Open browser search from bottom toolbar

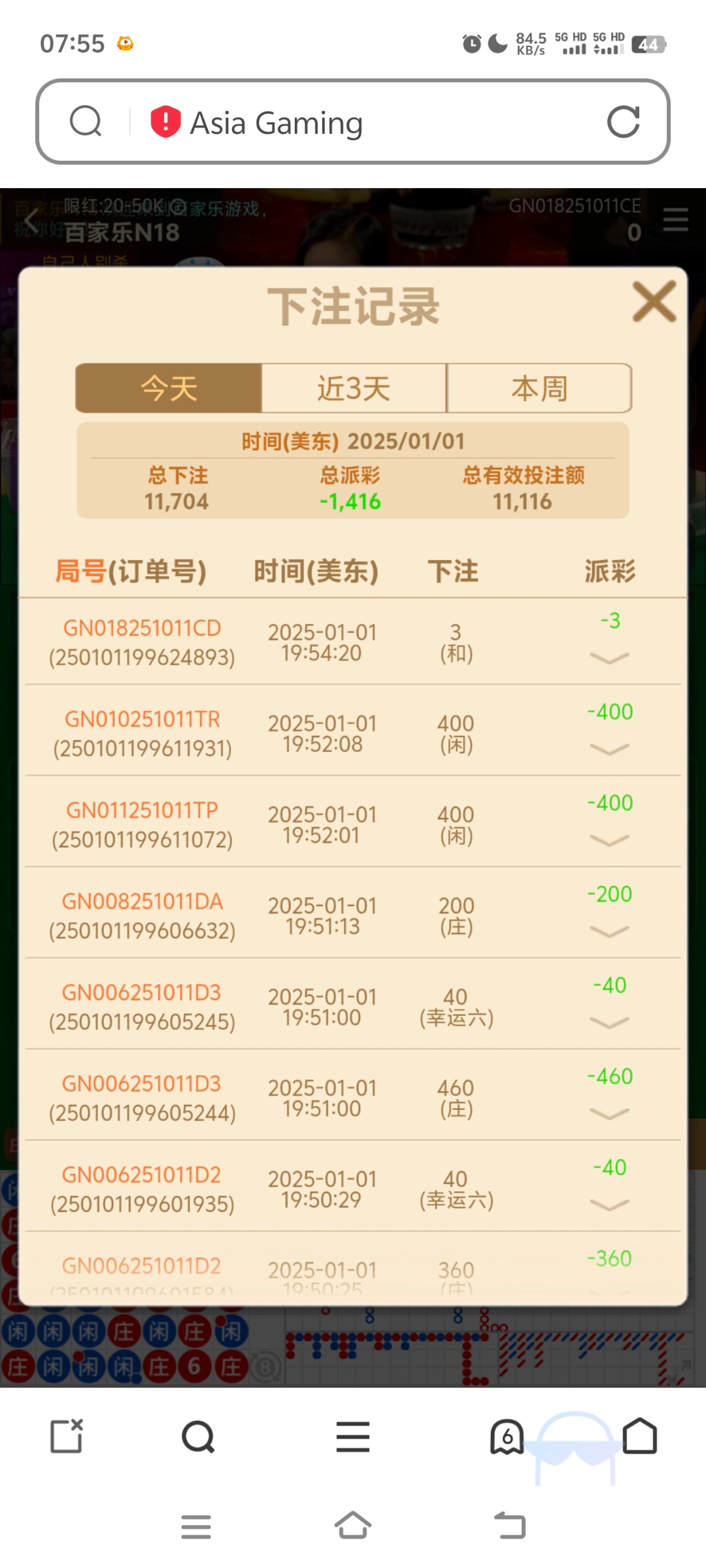pyautogui.click(x=198, y=1436)
